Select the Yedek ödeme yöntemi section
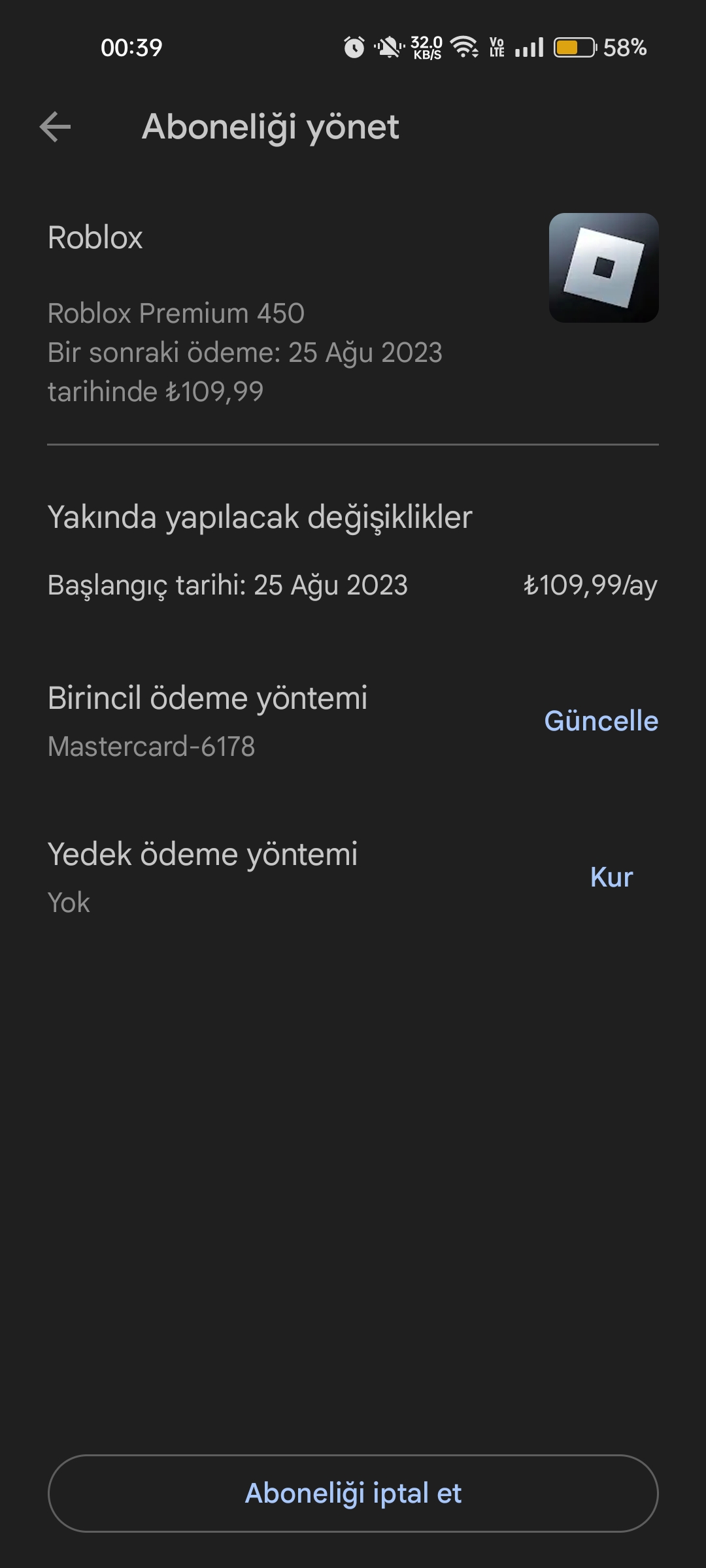 tap(203, 853)
